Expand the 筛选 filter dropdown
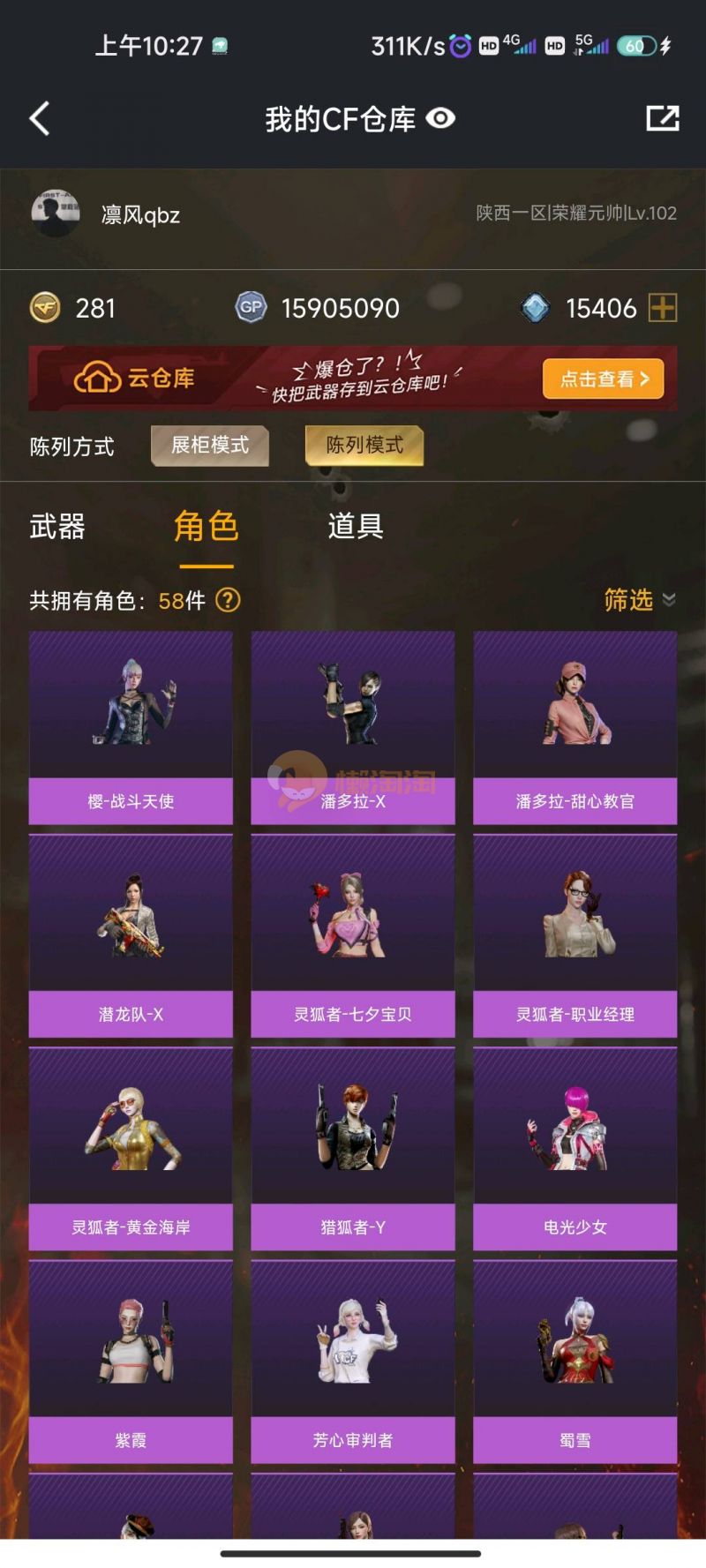 point(639,600)
